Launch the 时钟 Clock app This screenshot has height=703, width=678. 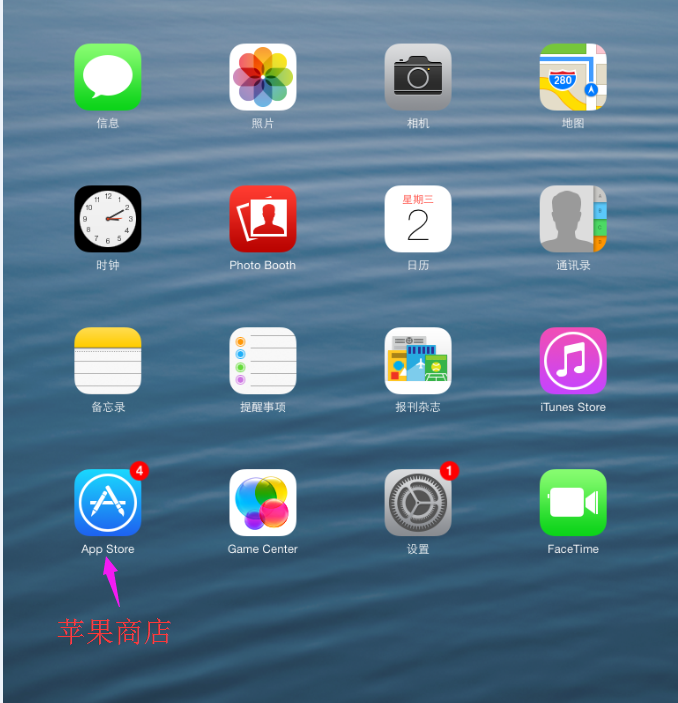tap(108, 219)
